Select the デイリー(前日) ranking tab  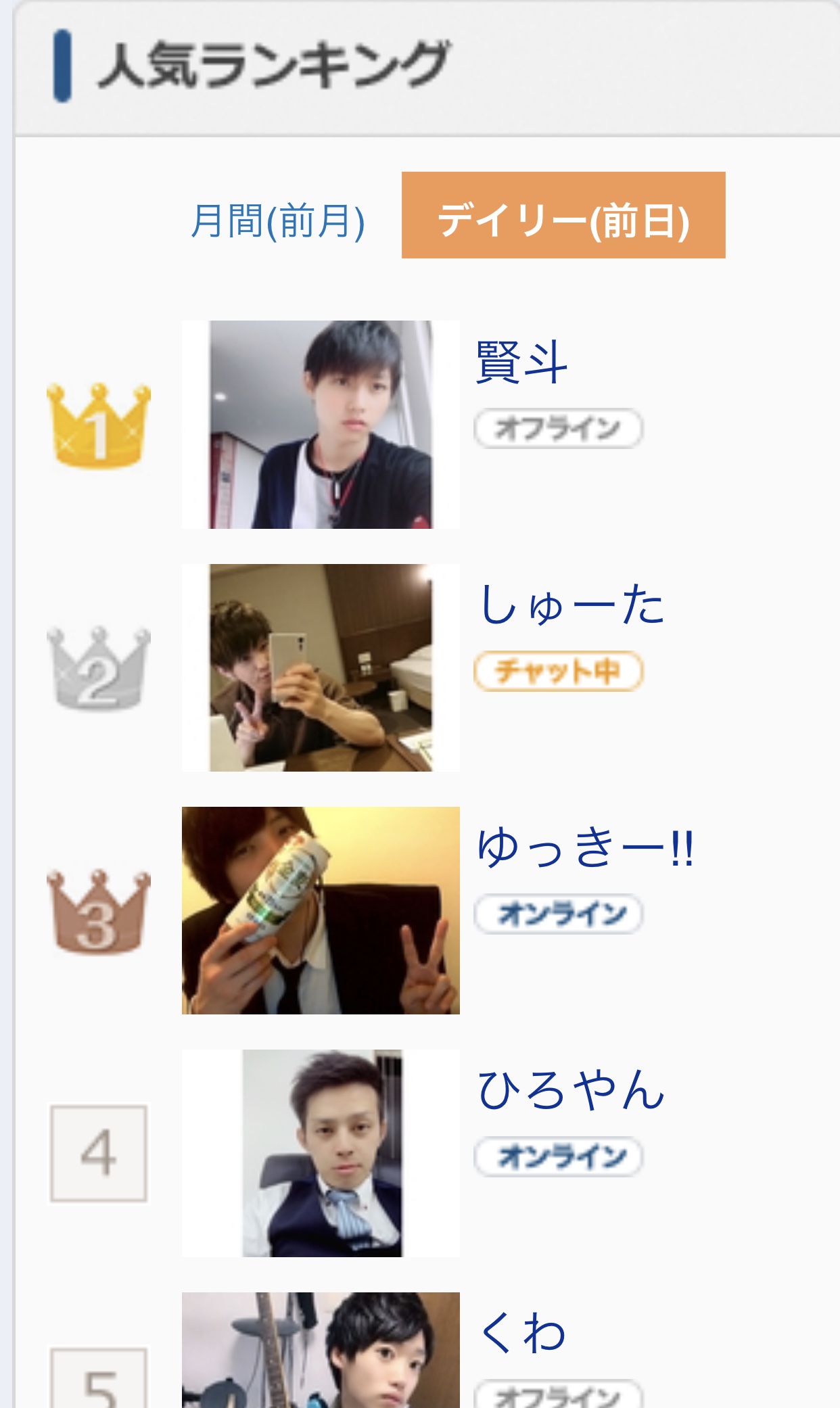pos(563,215)
